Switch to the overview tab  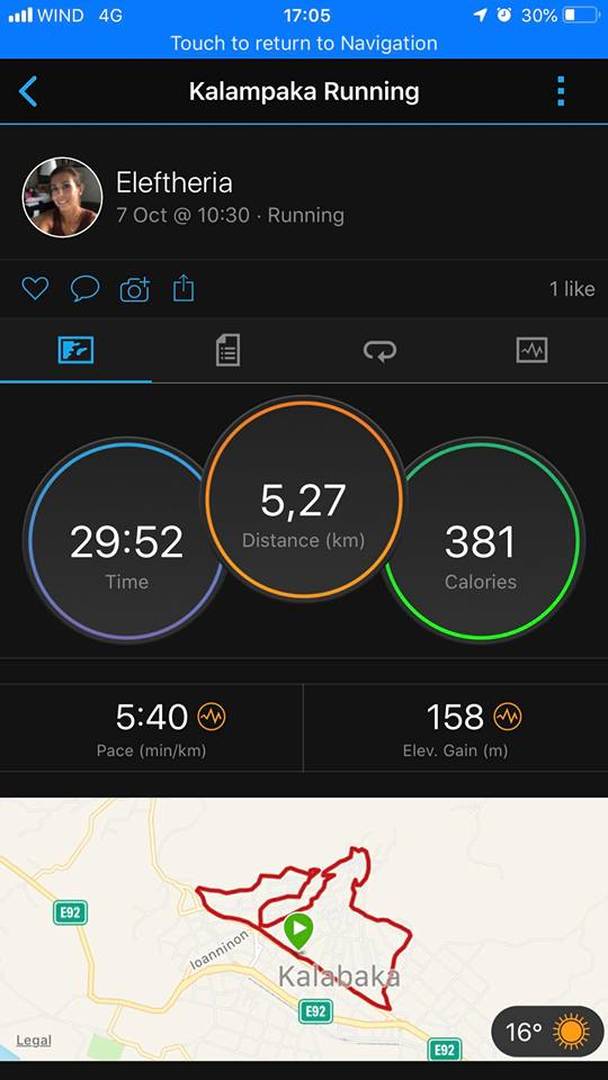tap(76, 351)
